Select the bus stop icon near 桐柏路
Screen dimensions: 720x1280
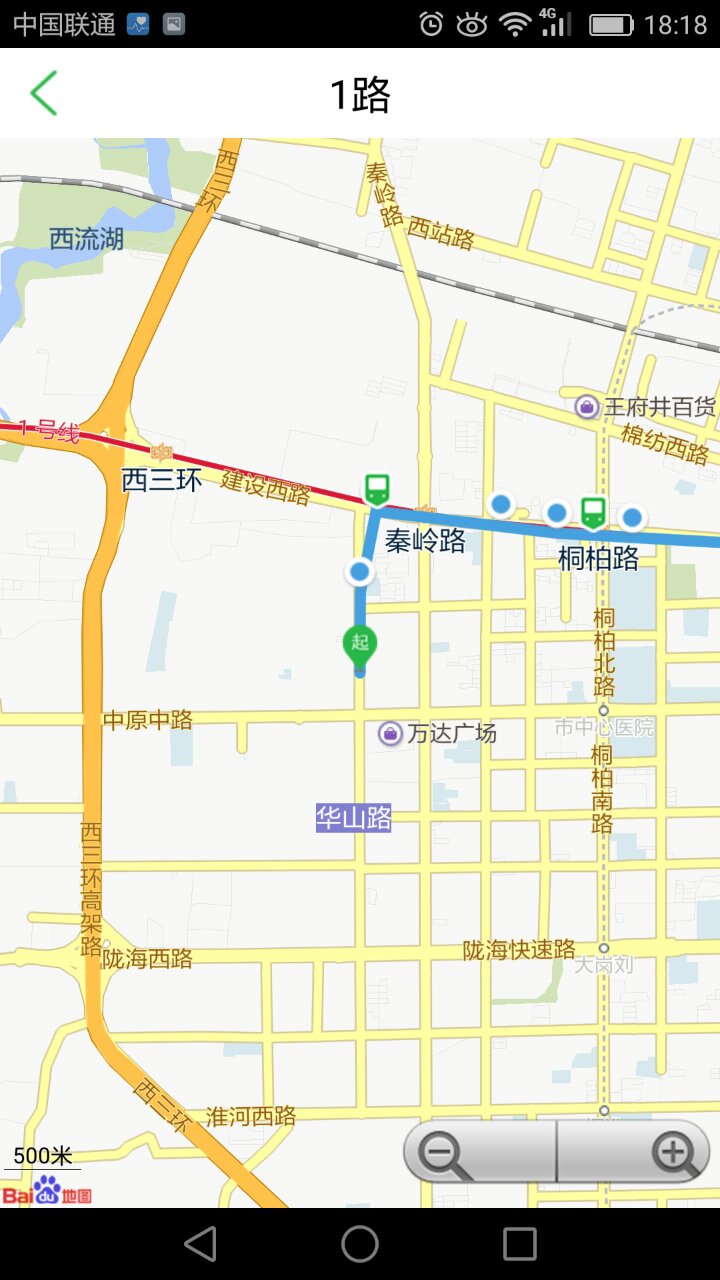click(593, 512)
